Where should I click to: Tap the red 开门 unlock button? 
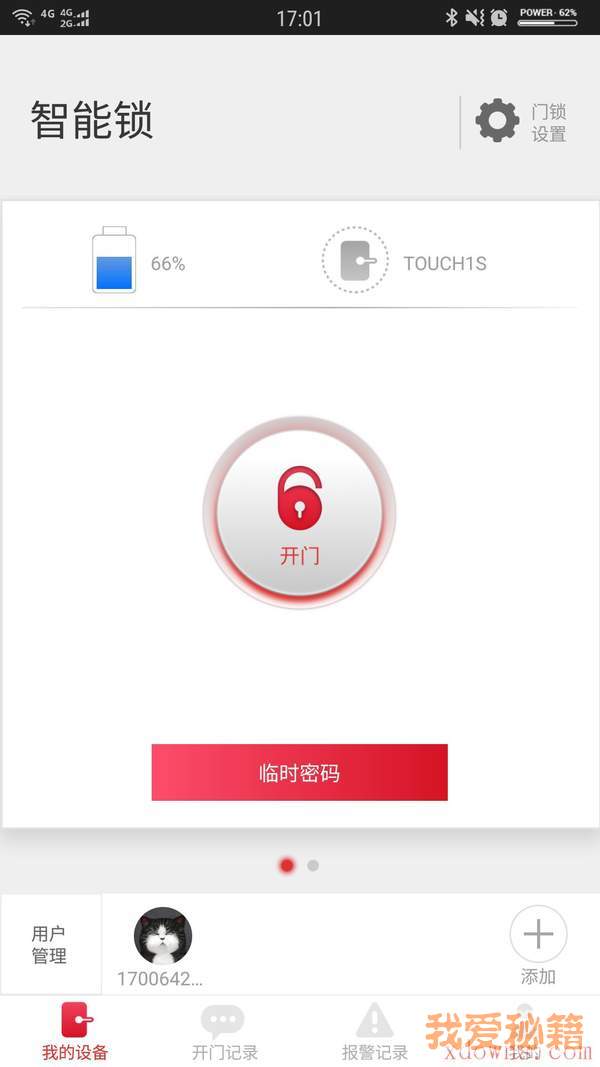pyautogui.click(x=299, y=512)
